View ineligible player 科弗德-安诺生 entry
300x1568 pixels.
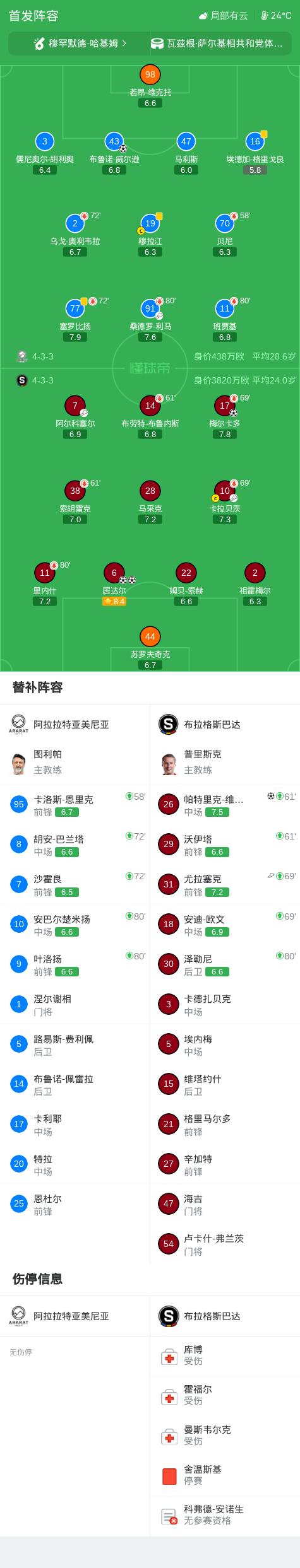coord(225,1515)
